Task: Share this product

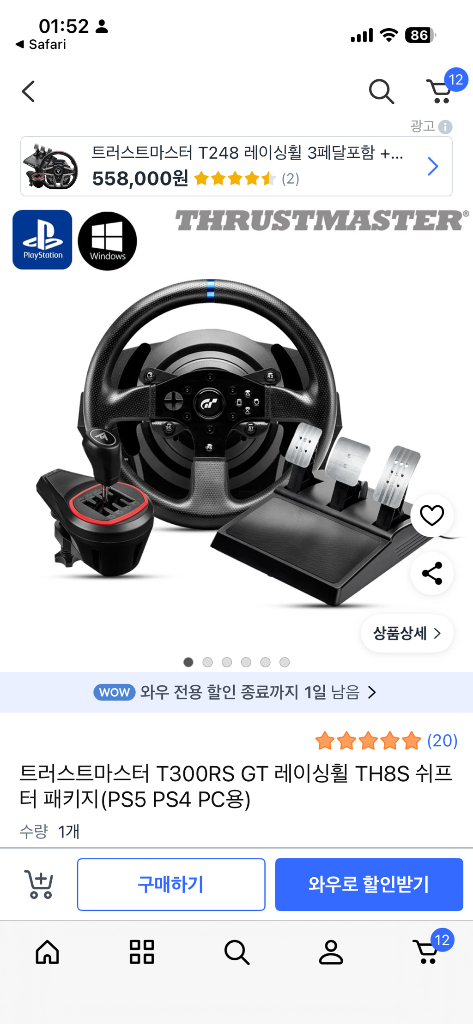Action: point(431,573)
